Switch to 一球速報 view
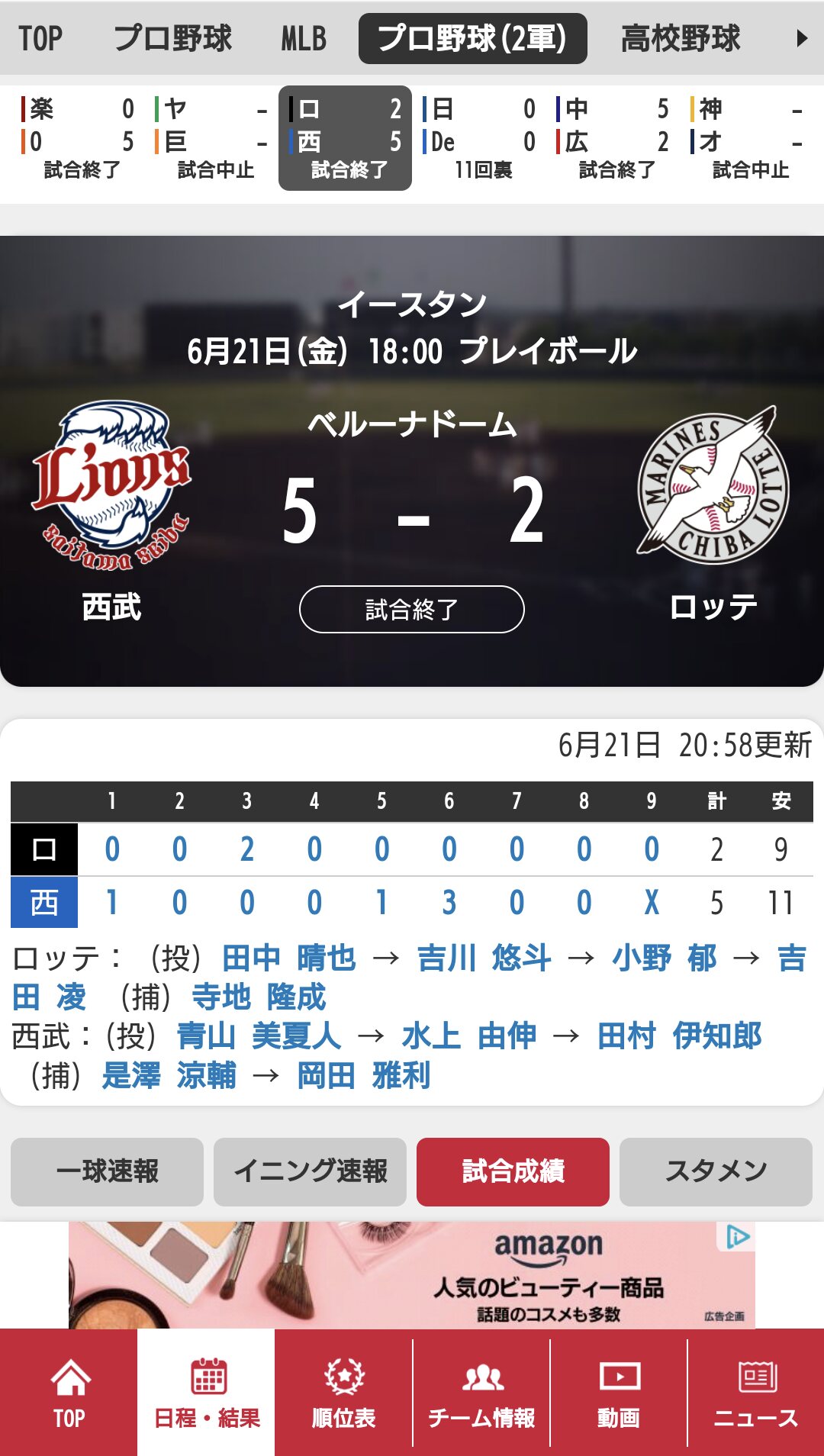This screenshot has width=824, height=1456. [107, 1171]
